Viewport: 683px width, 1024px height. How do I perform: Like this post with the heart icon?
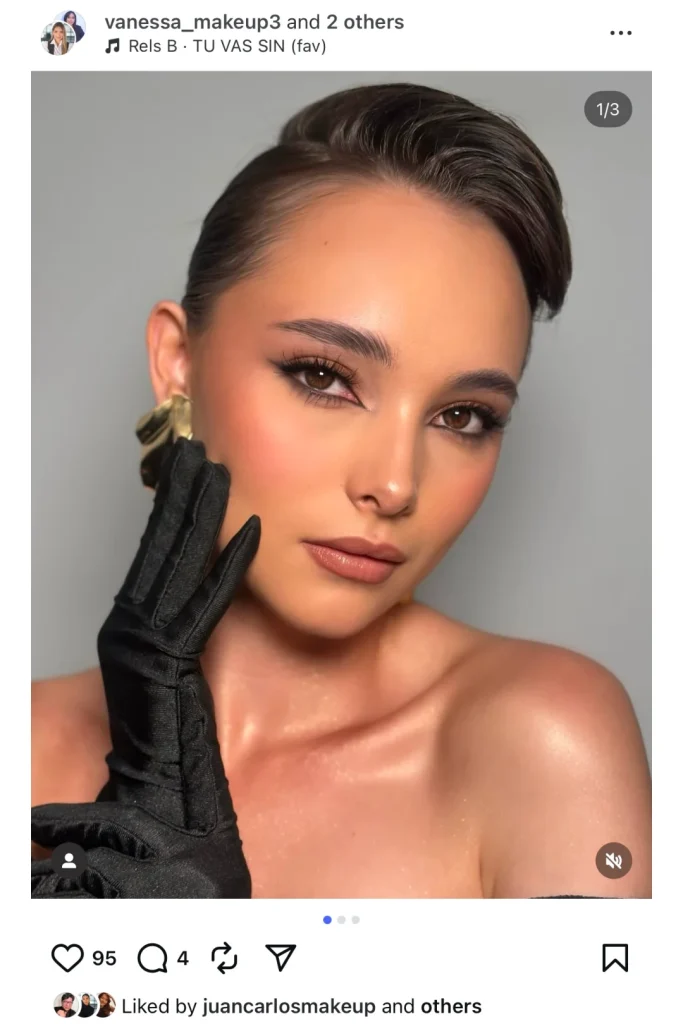point(67,958)
